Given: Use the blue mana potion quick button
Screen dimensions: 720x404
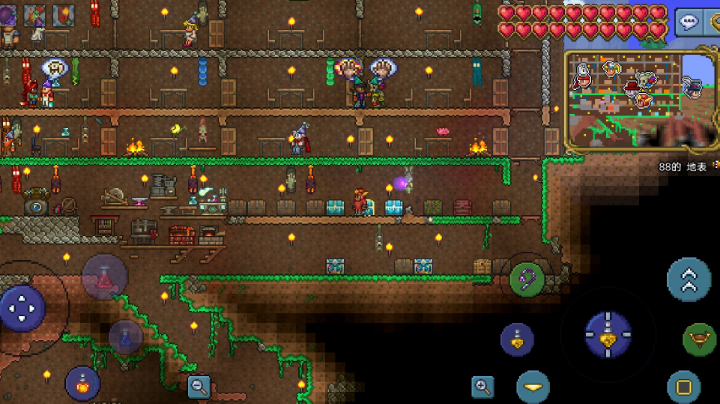Looking at the screenshot, I should coord(125,337).
